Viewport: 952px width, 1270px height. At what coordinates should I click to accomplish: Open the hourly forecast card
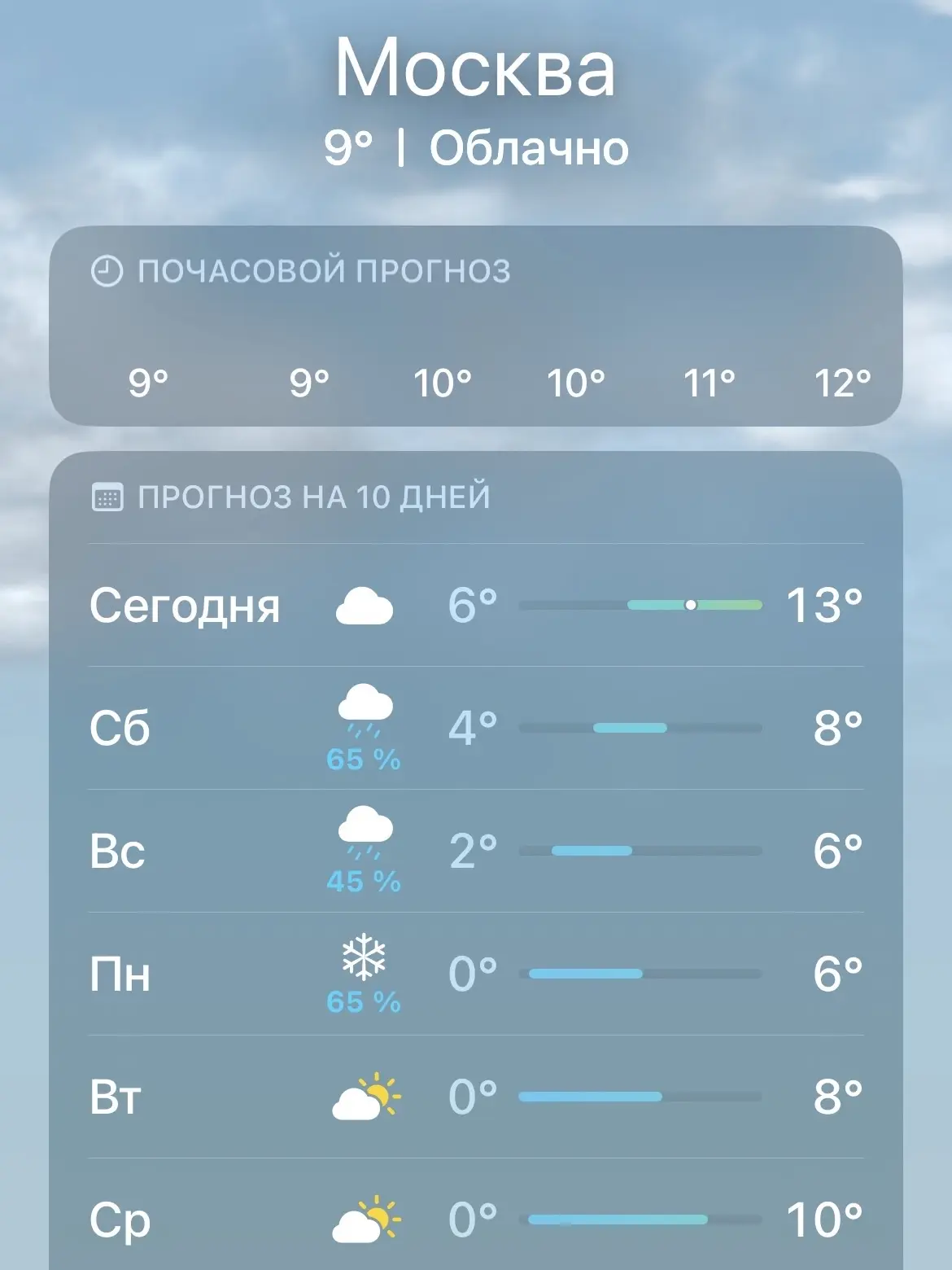coord(475,326)
